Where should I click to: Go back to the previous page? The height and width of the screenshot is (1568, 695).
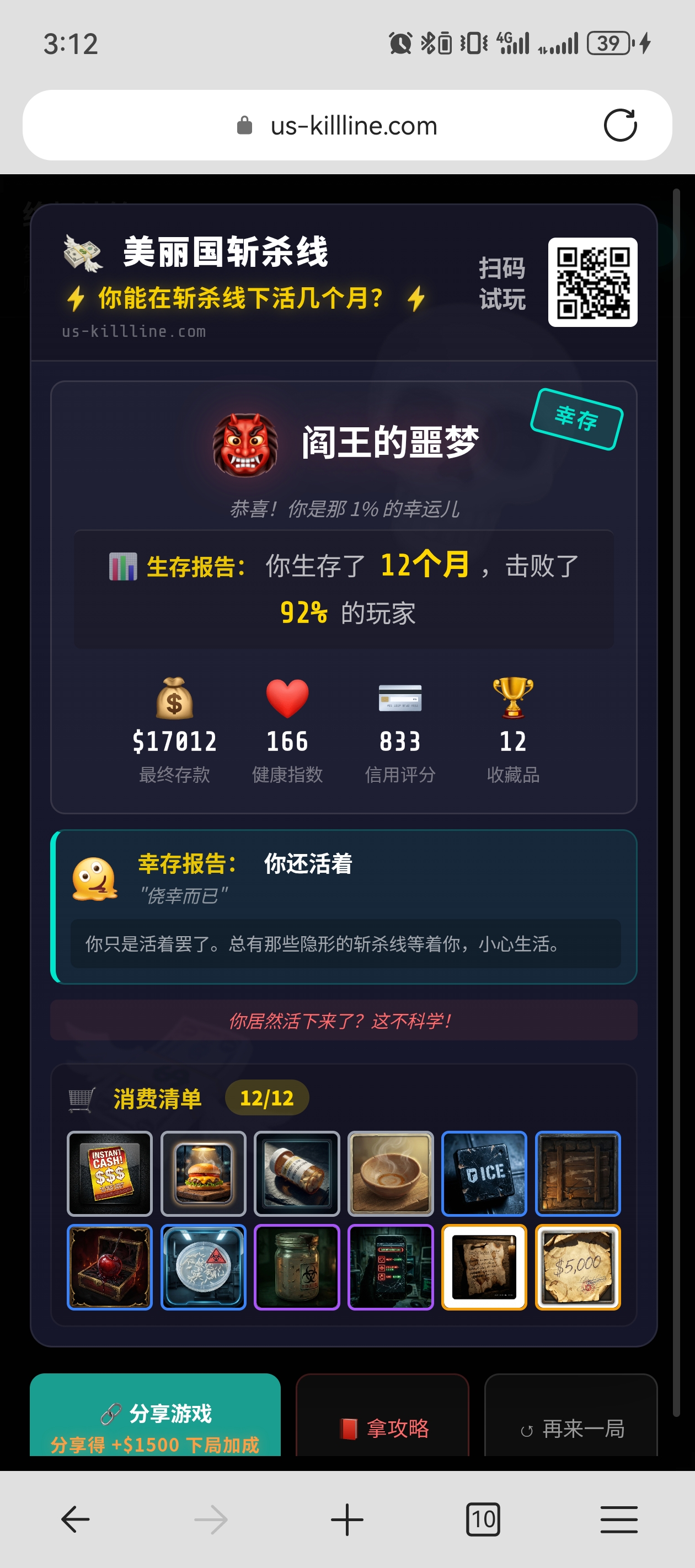tap(76, 1519)
